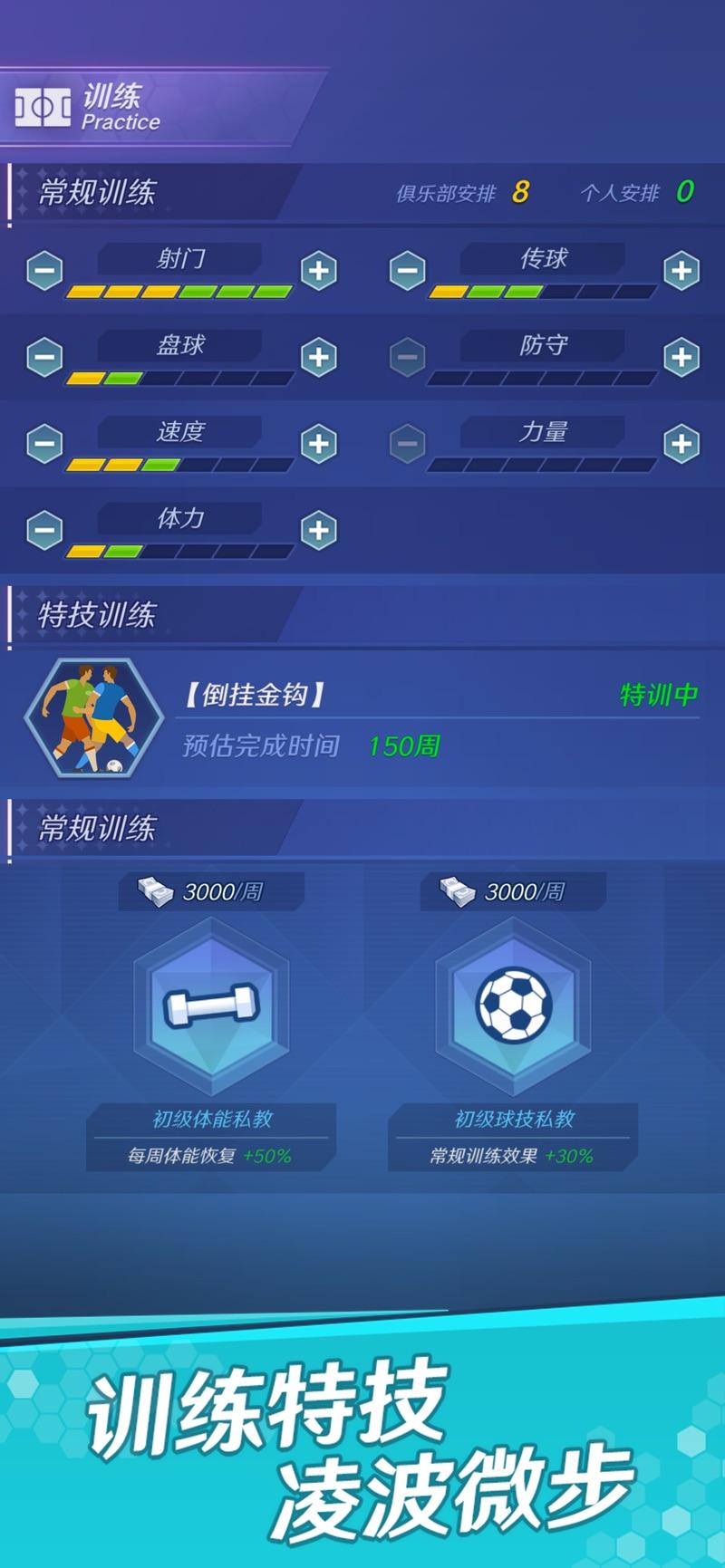Remove a point from 盘球 training
The width and height of the screenshot is (725, 1568).
click(44, 357)
